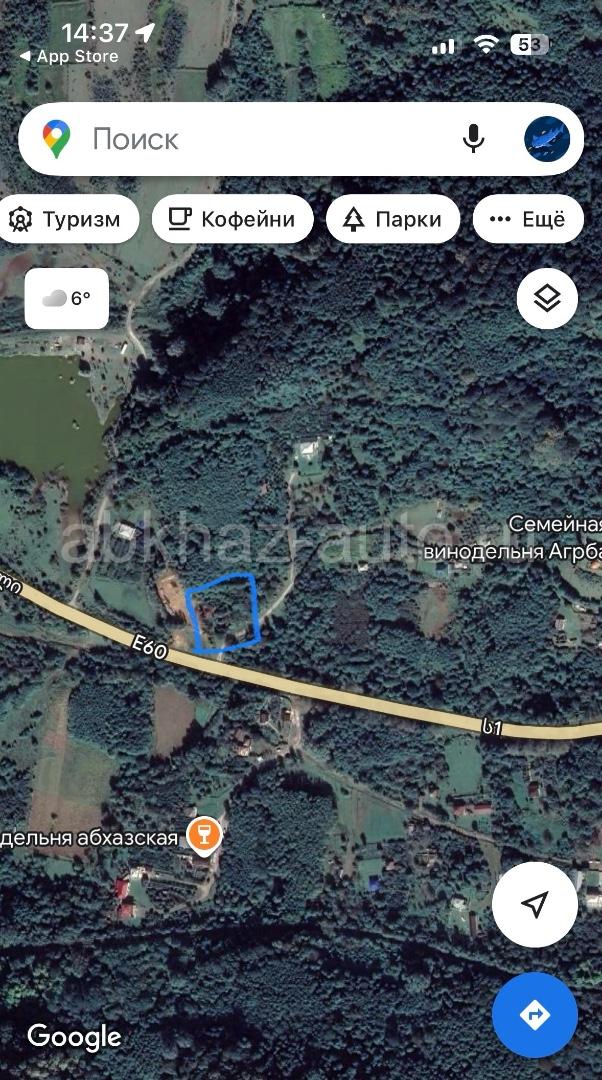This screenshot has width=602, height=1080.
Task: Open the weather widget showing 6°
Action: pyautogui.click(x=67, y=298)
